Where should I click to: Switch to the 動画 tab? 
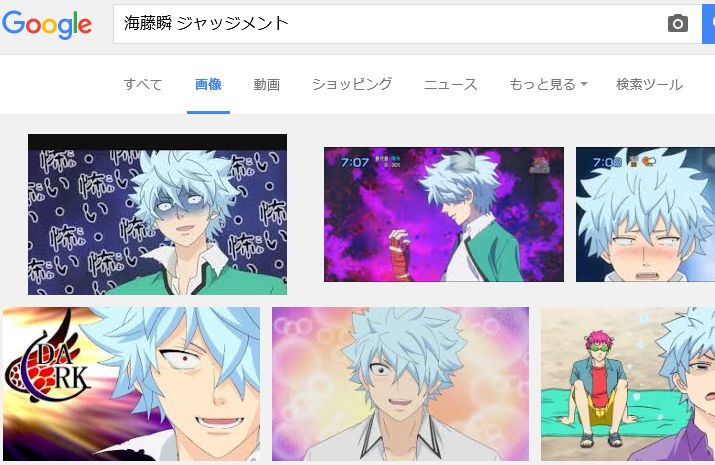(x=267, y=84)
